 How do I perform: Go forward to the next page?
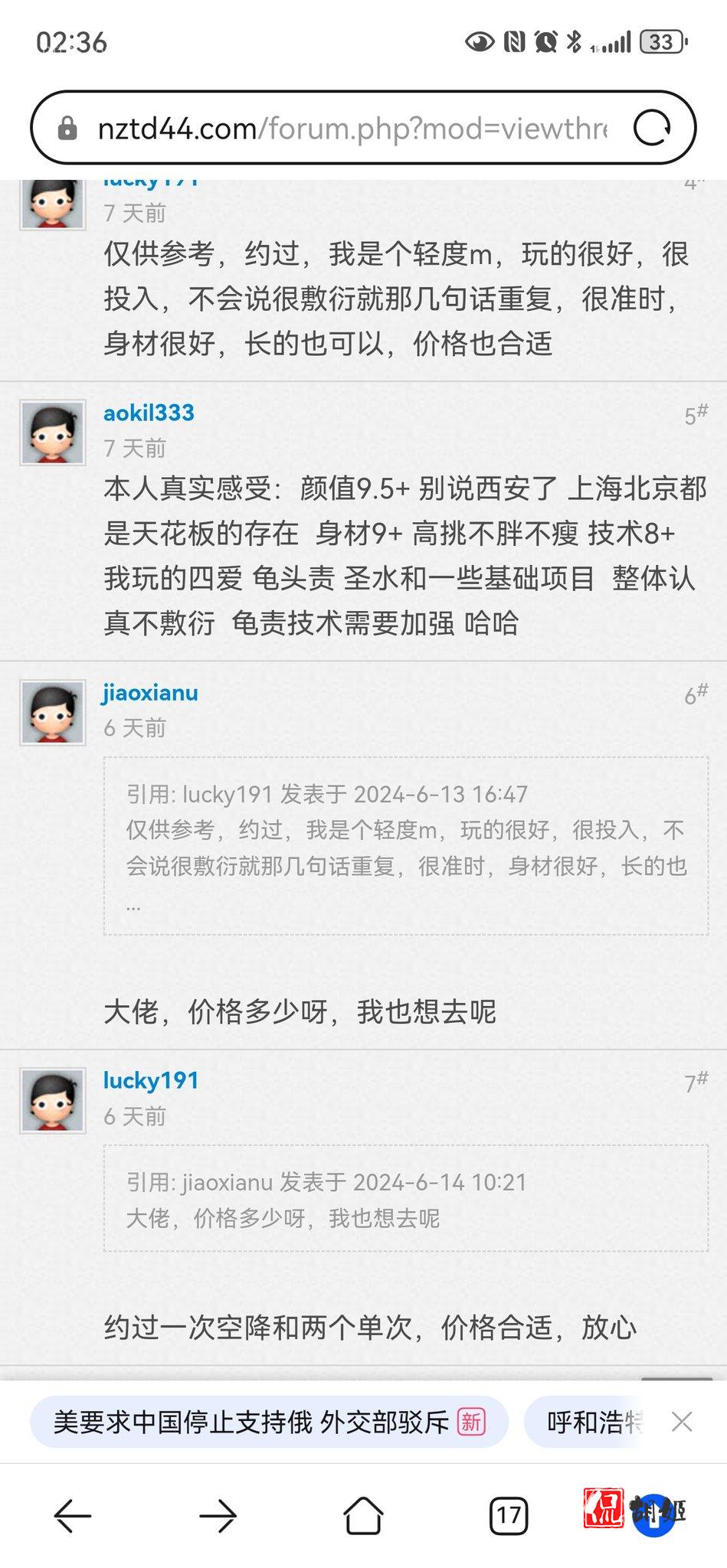click(218, 1515)
